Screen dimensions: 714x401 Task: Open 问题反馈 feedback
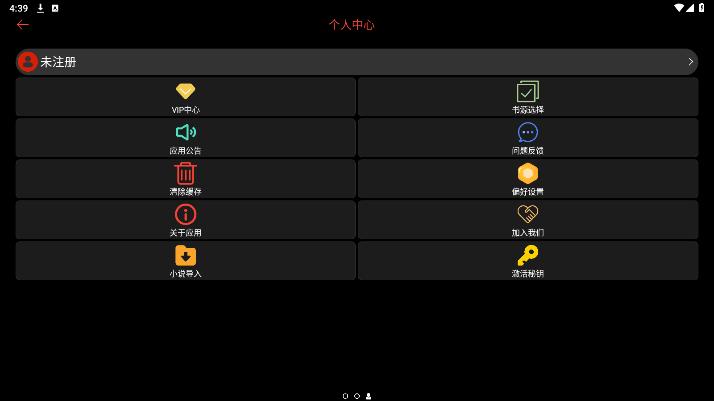click(527, 138)
